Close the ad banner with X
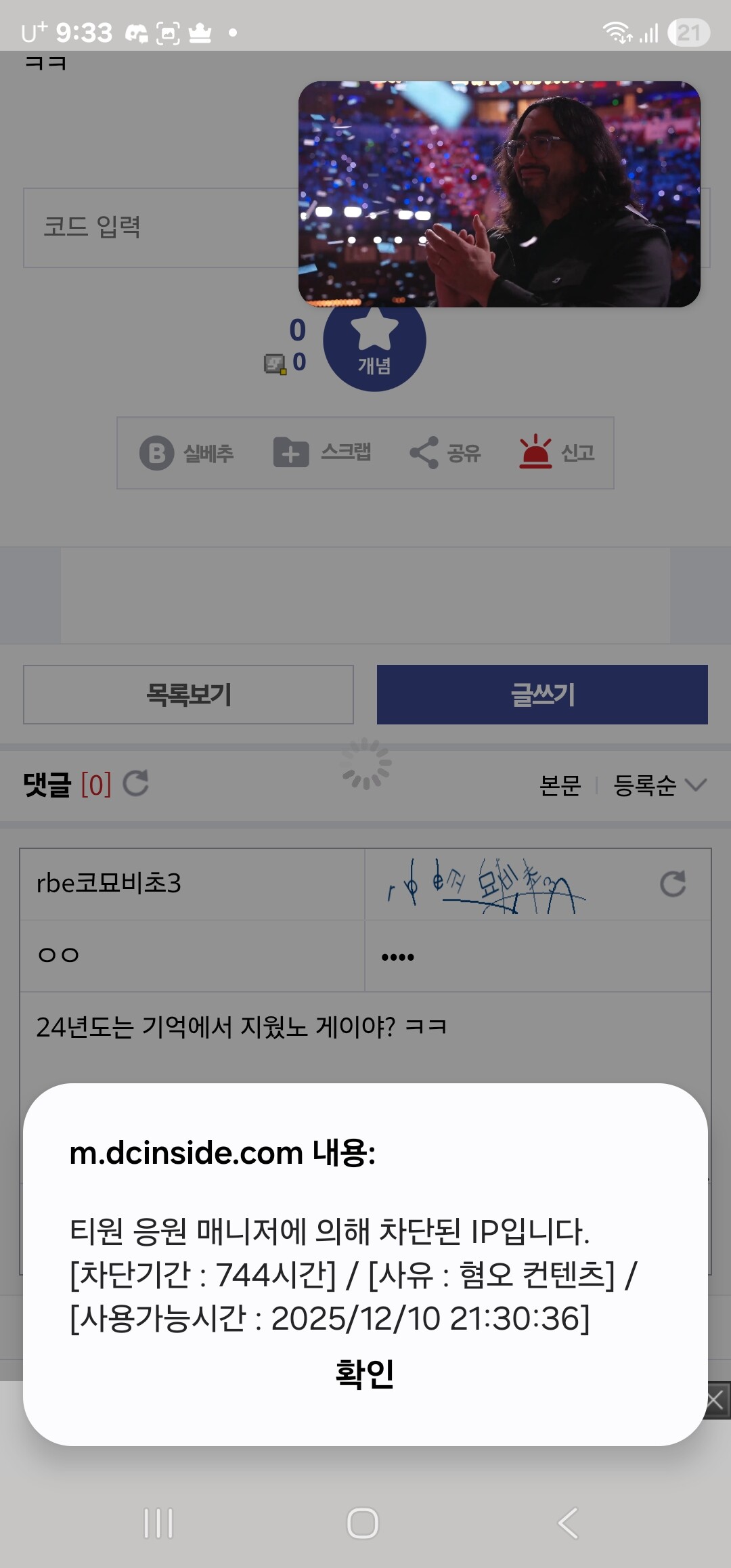The image size is (731, 1568). (716, 1401)
